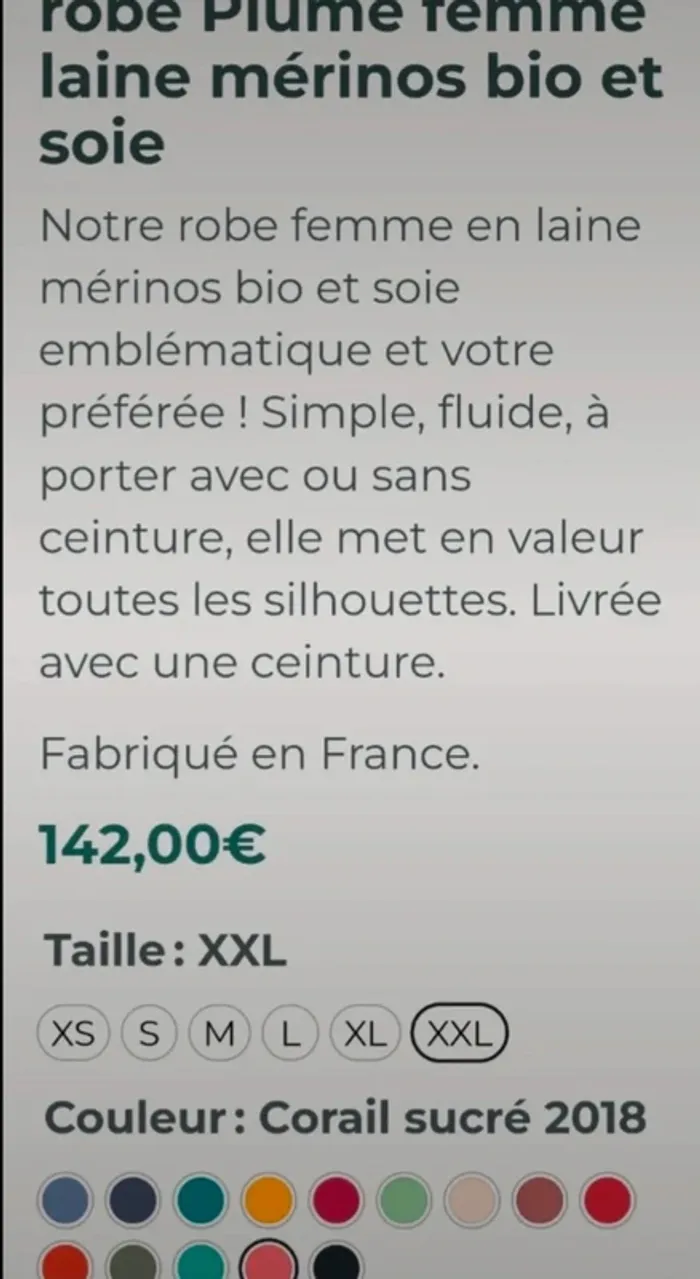
Task: Select the dark navy color swatch
Action: [x=133, y=1201]
